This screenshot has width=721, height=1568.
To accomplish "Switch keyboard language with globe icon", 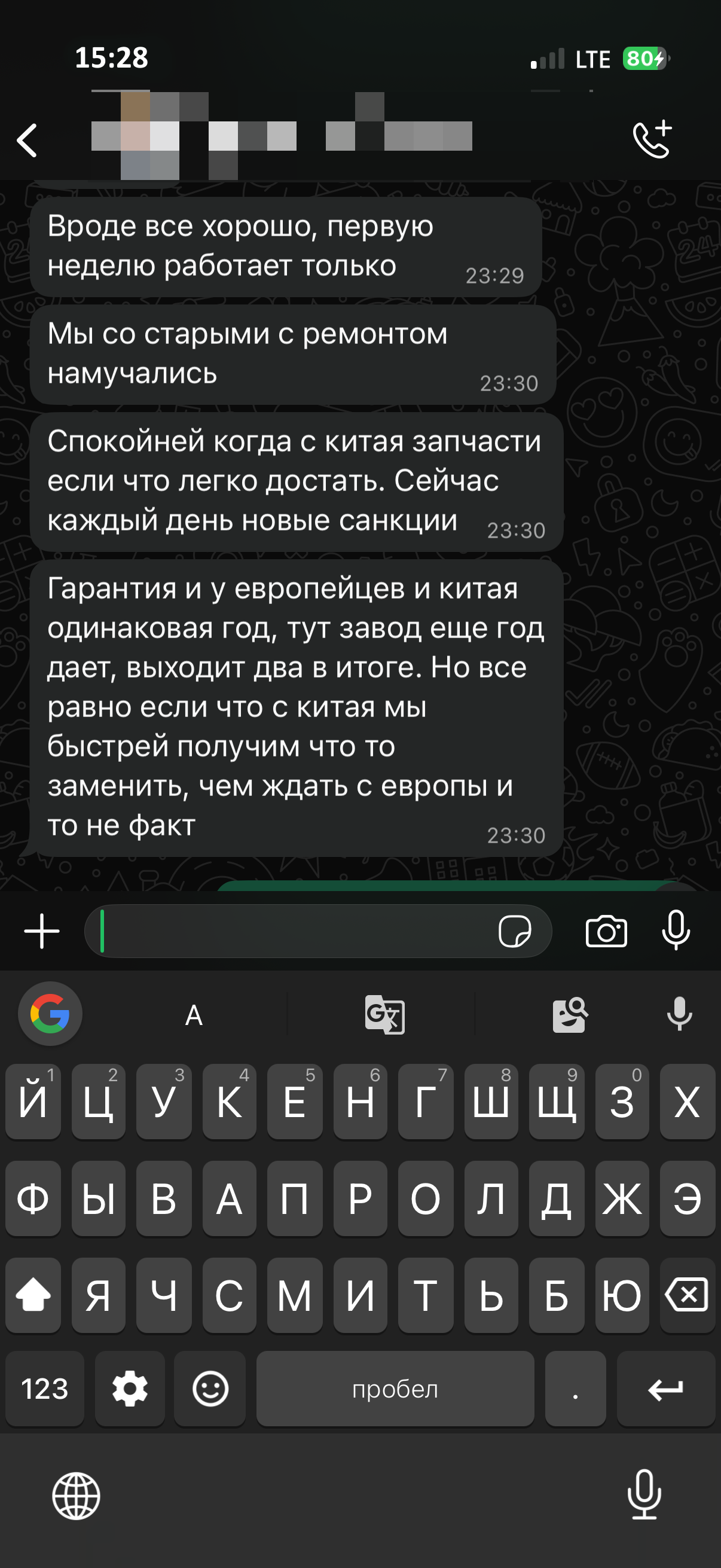I will pos(76,1496).
